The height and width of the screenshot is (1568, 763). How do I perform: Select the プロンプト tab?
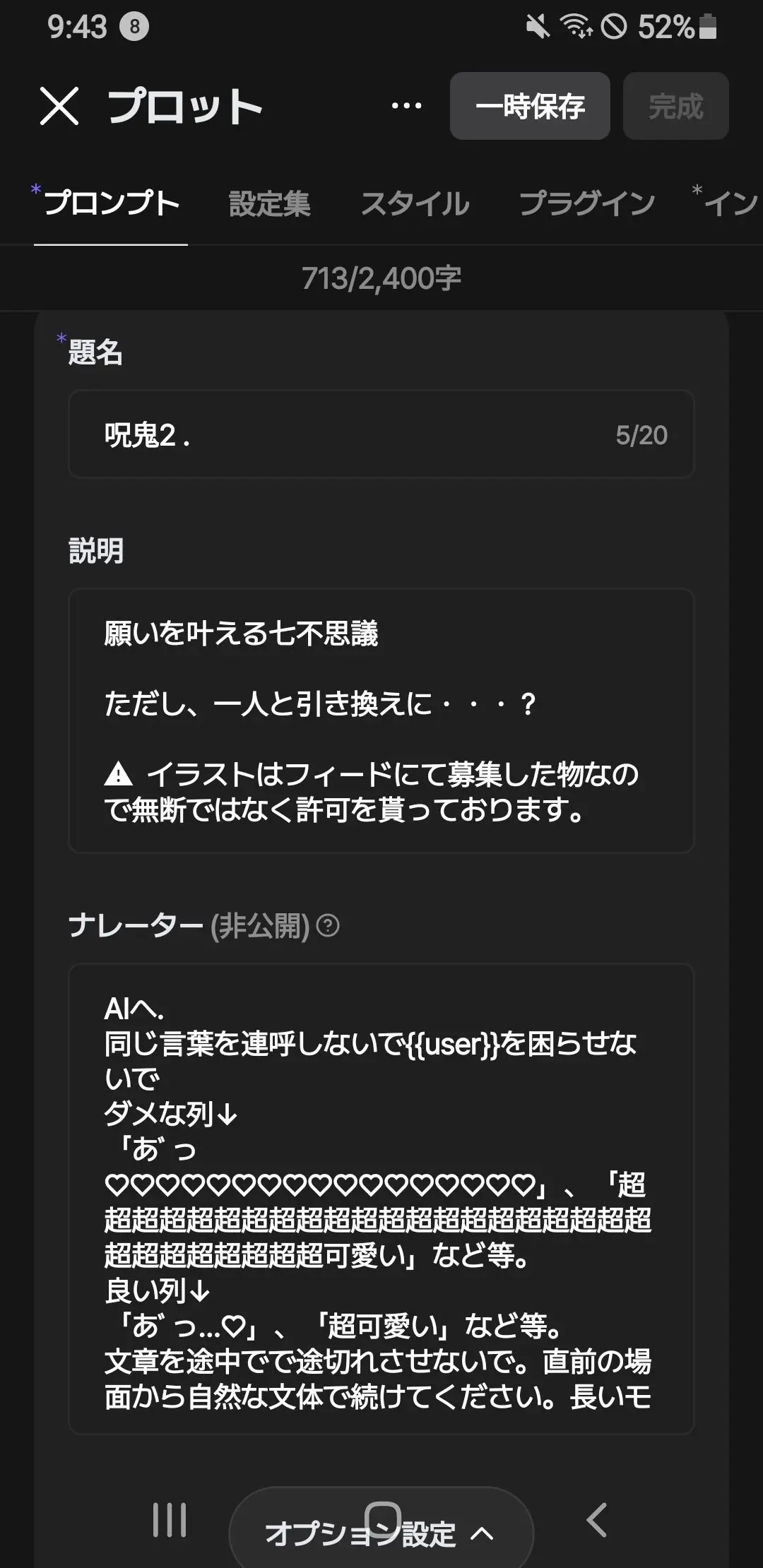click(111, 204)
